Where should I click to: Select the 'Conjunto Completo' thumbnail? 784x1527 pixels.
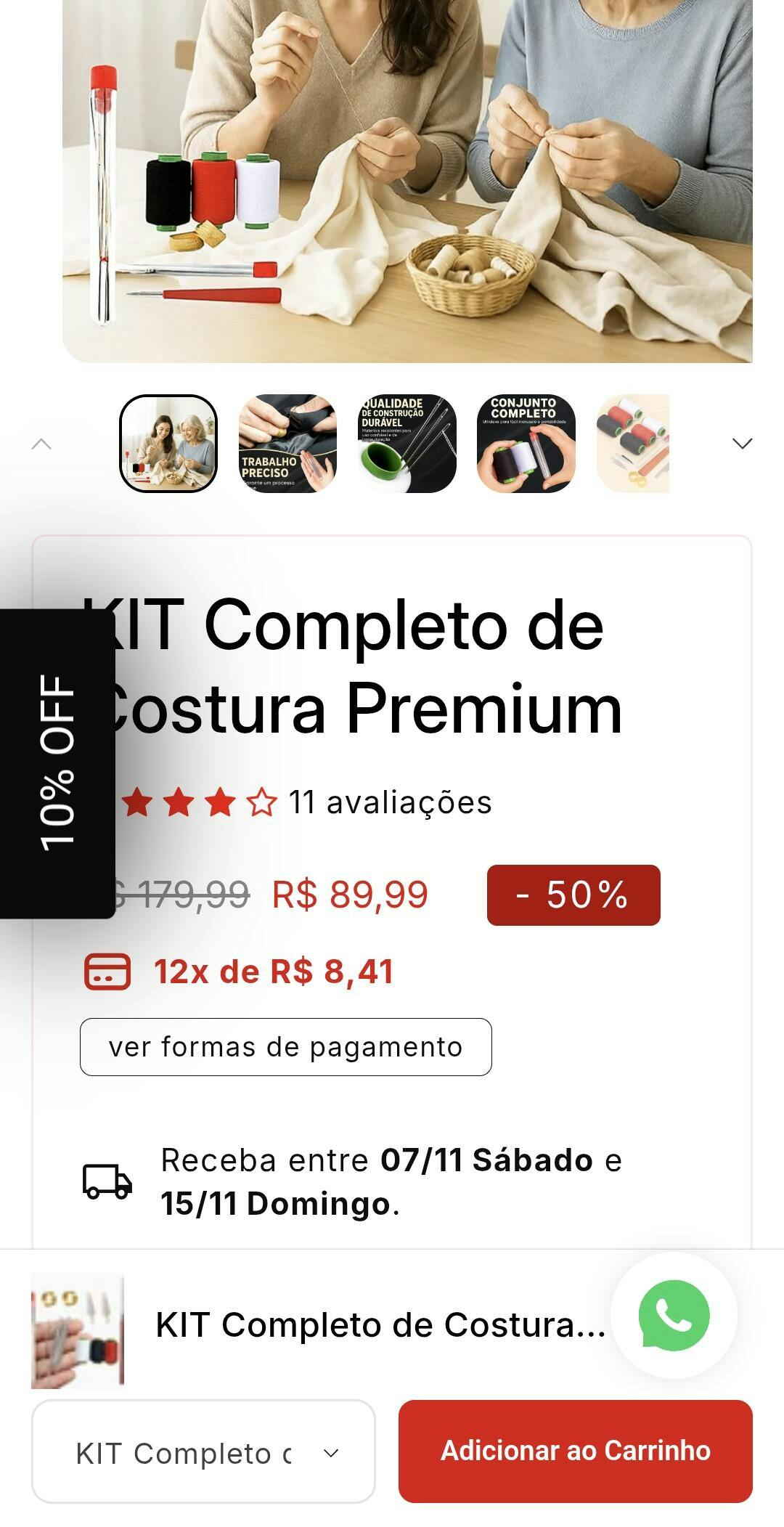(x=526, y=444)
